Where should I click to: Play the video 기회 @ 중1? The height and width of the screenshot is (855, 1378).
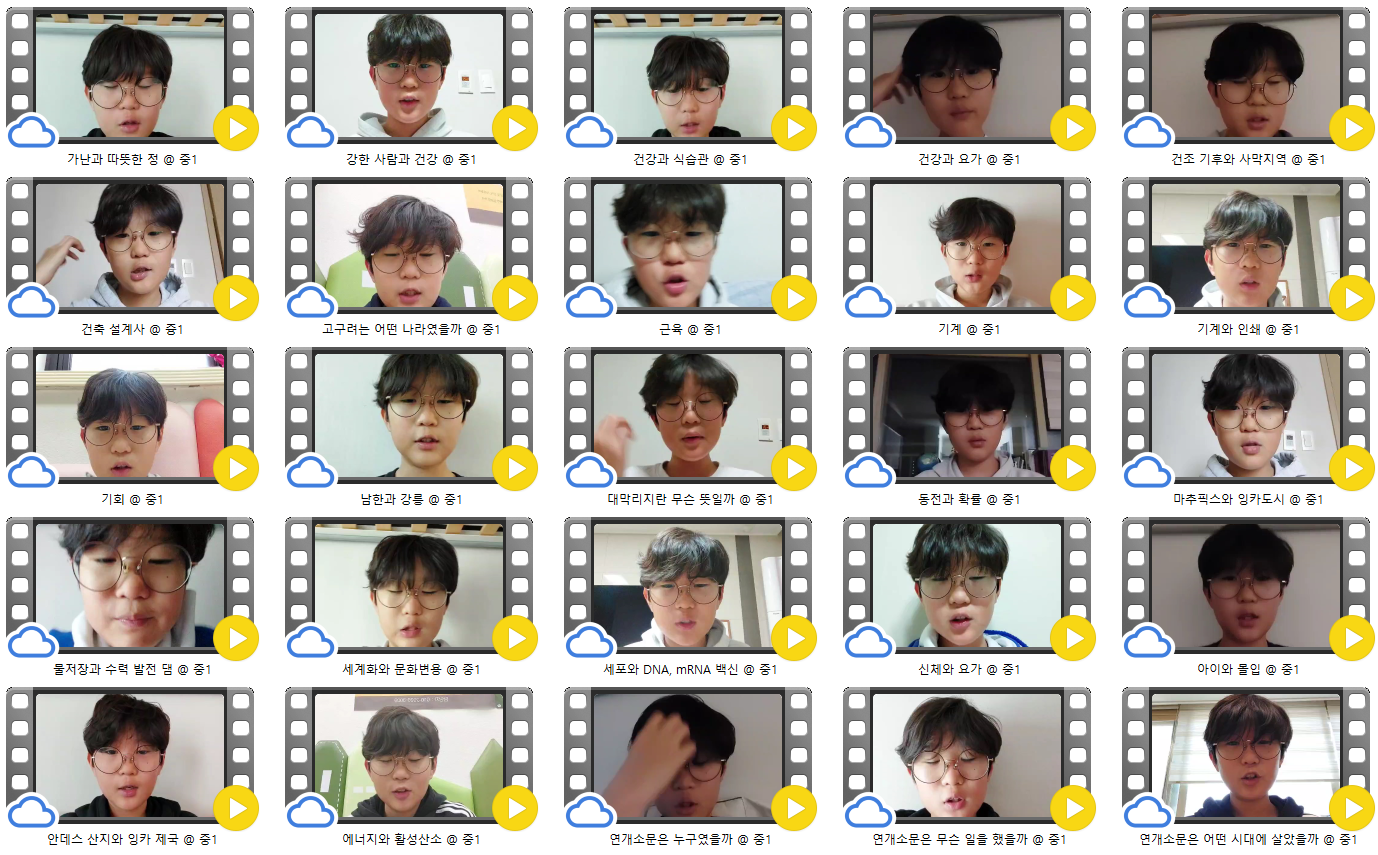click(236, 468)
